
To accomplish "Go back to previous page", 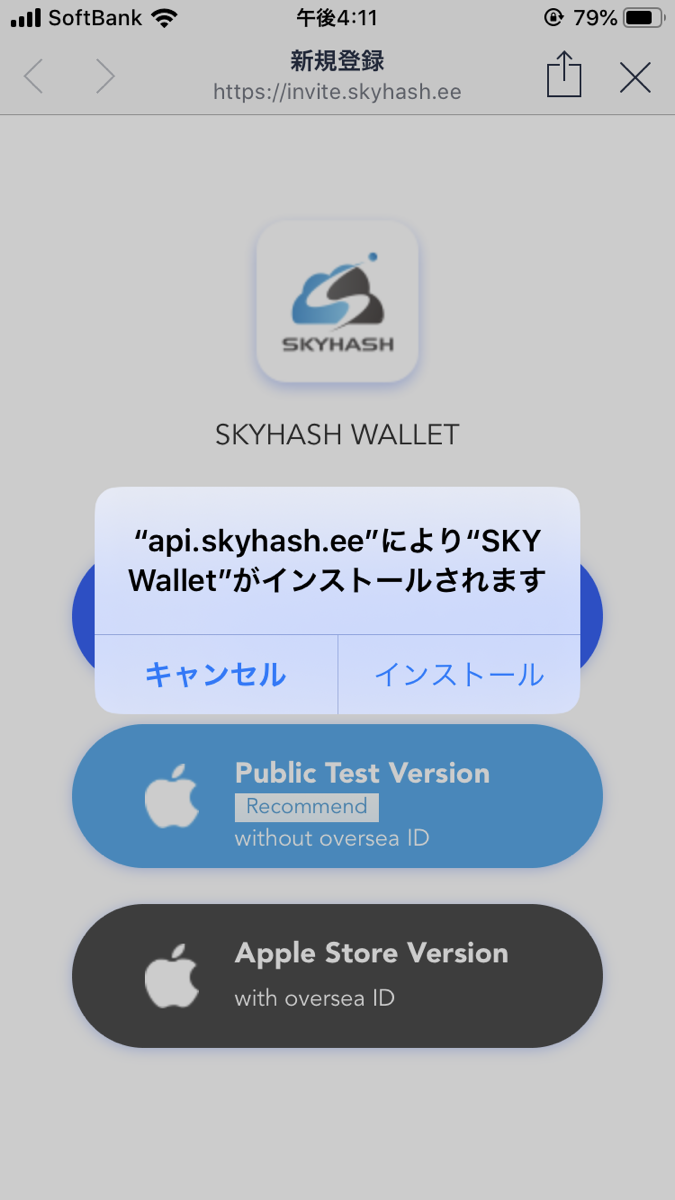I will (34, 77).
